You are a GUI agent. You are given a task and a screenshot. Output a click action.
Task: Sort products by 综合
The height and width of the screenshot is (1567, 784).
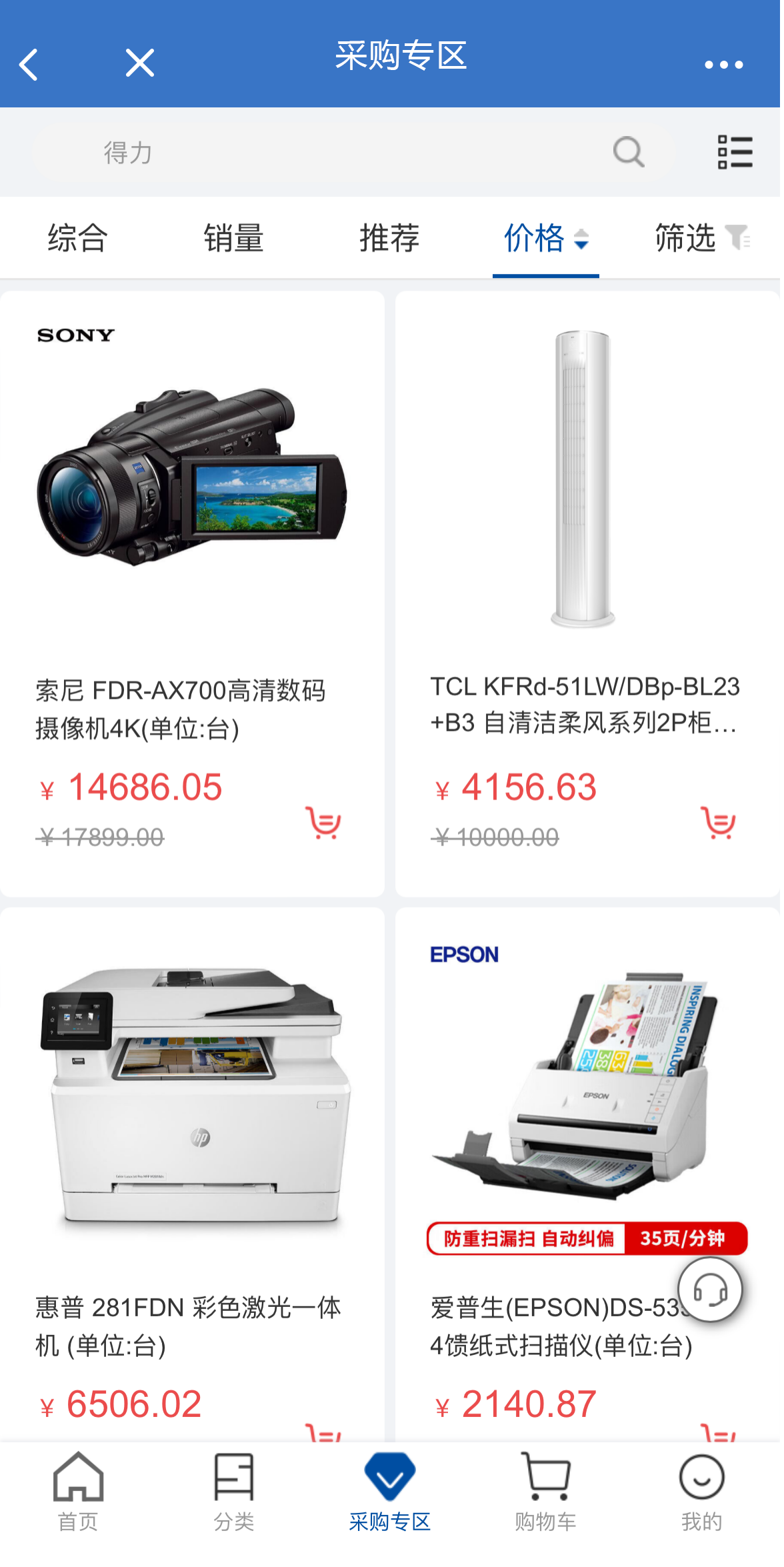tap(77, 238)
